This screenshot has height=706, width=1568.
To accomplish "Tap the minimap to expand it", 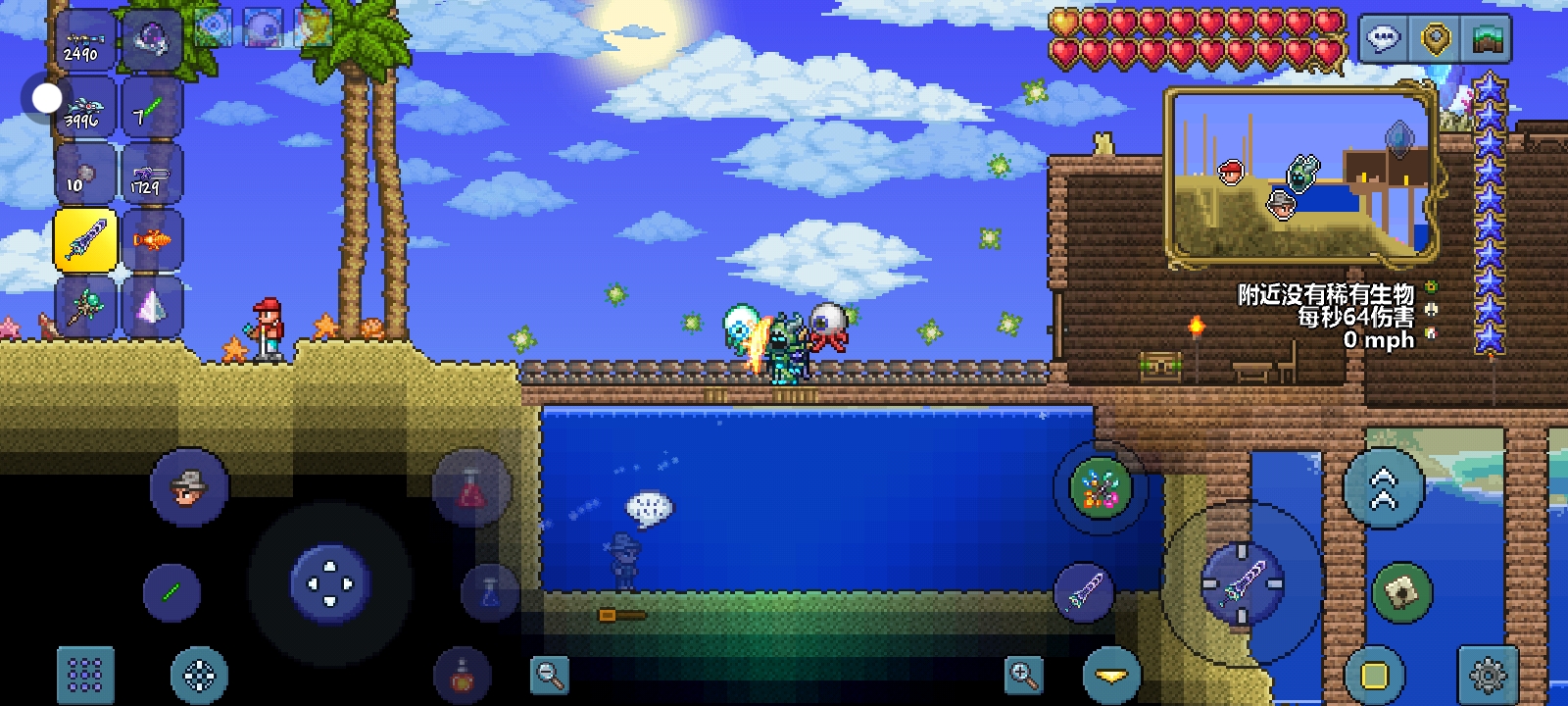I will point(1299,176).
